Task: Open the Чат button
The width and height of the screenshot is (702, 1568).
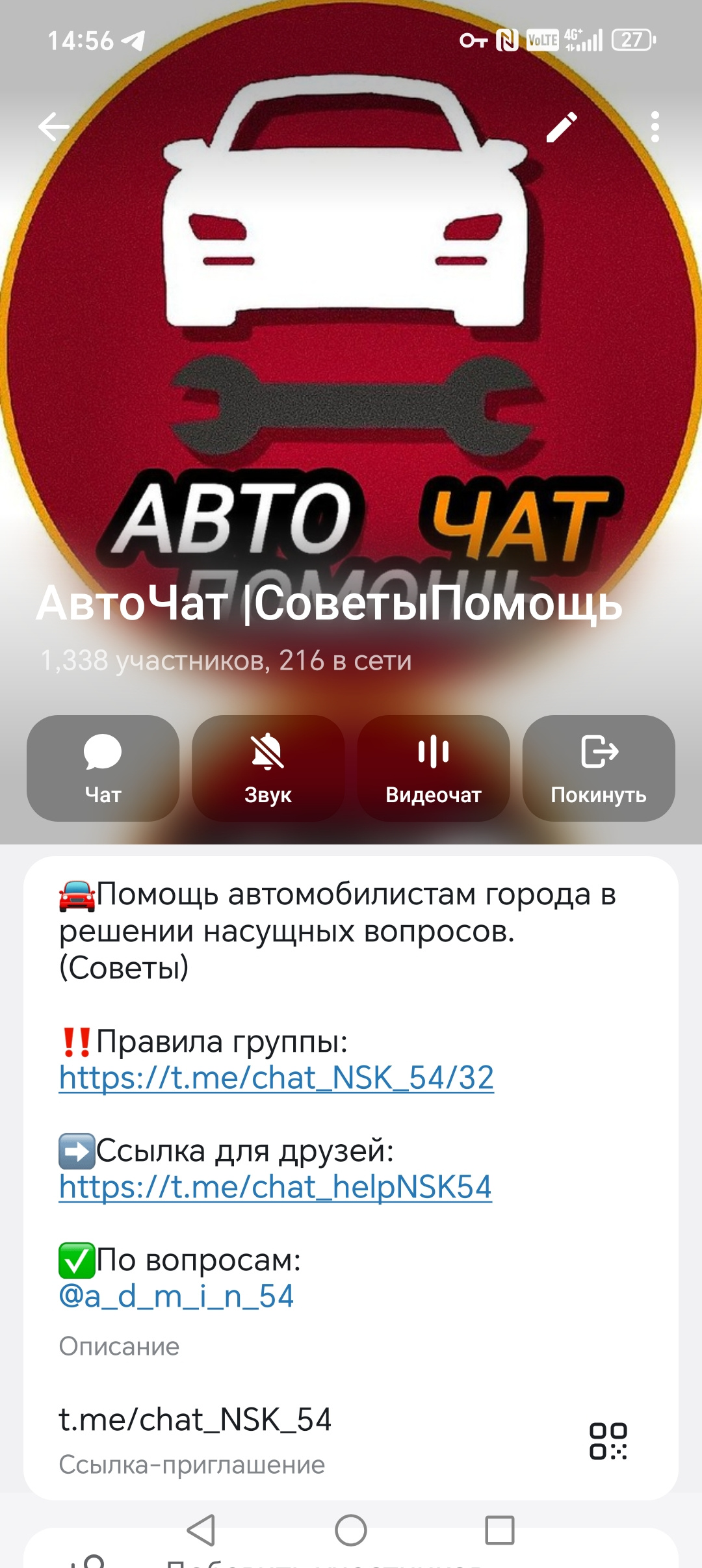Action: 103,768
